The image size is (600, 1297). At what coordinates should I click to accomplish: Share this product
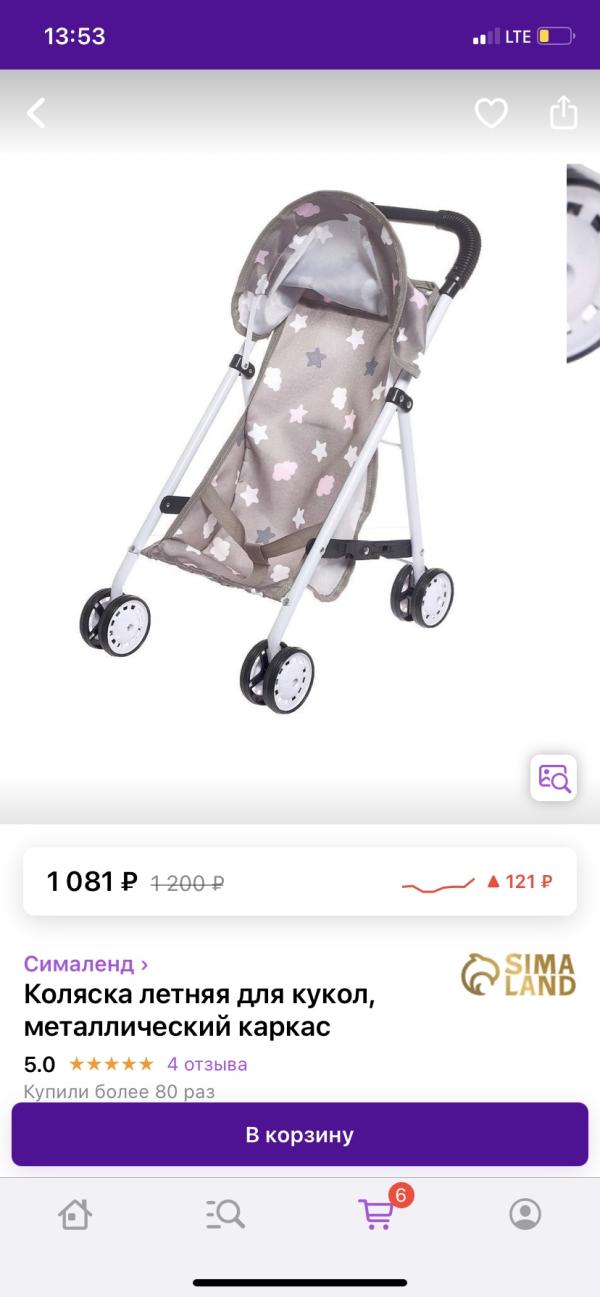pyautogui.click(x=564, y=113)
